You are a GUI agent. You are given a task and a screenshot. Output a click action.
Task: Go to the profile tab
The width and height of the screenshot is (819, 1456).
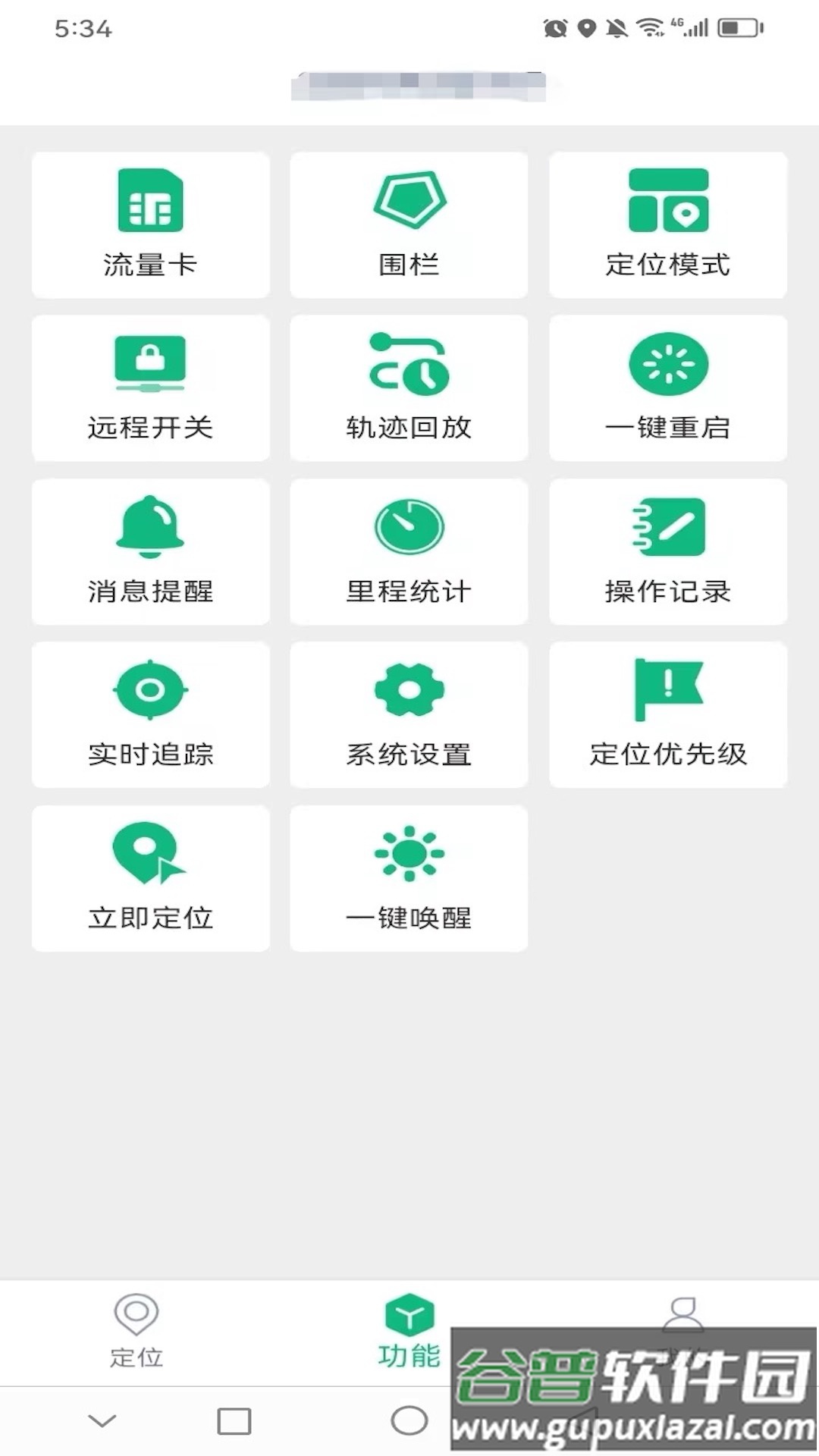[682, 1316]
